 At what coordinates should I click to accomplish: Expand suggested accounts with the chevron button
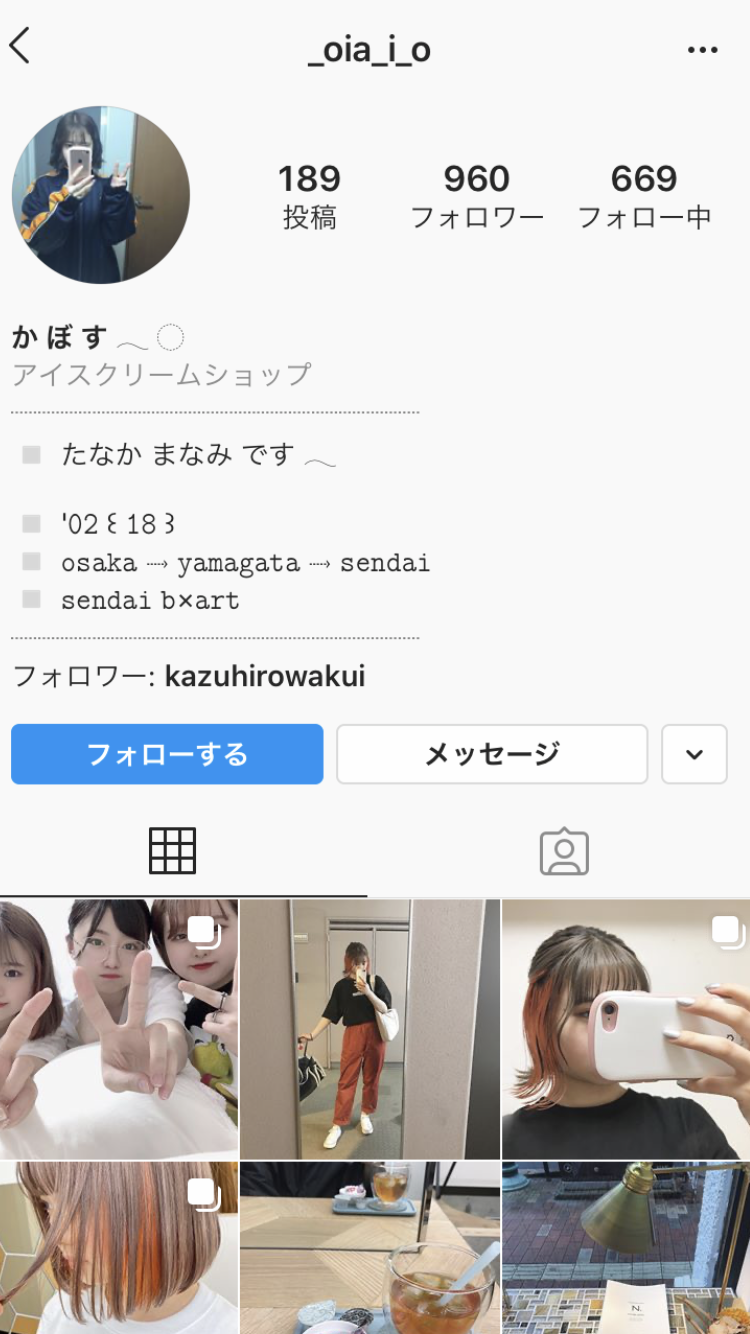coord(694,754)
